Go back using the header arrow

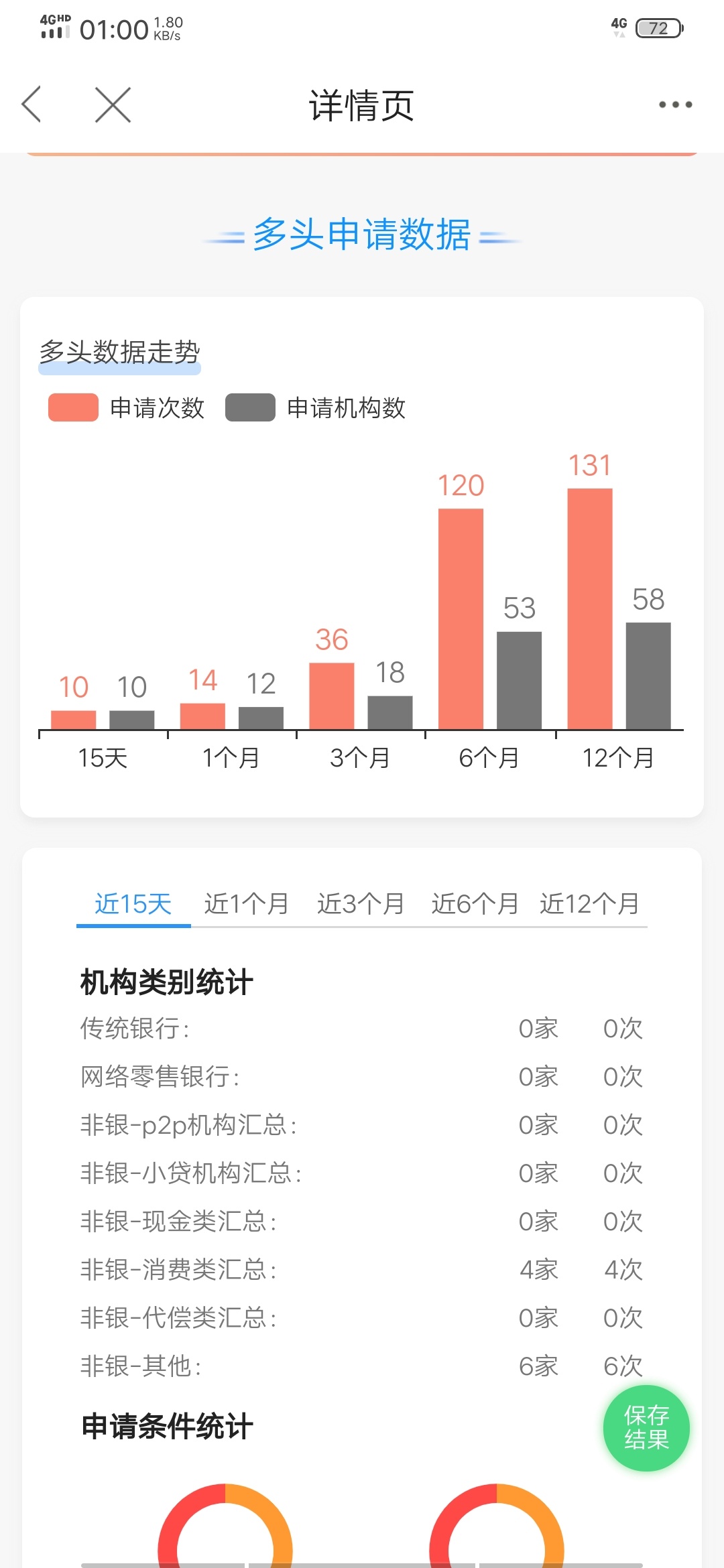pyautogui.click(x=32, y=105)
